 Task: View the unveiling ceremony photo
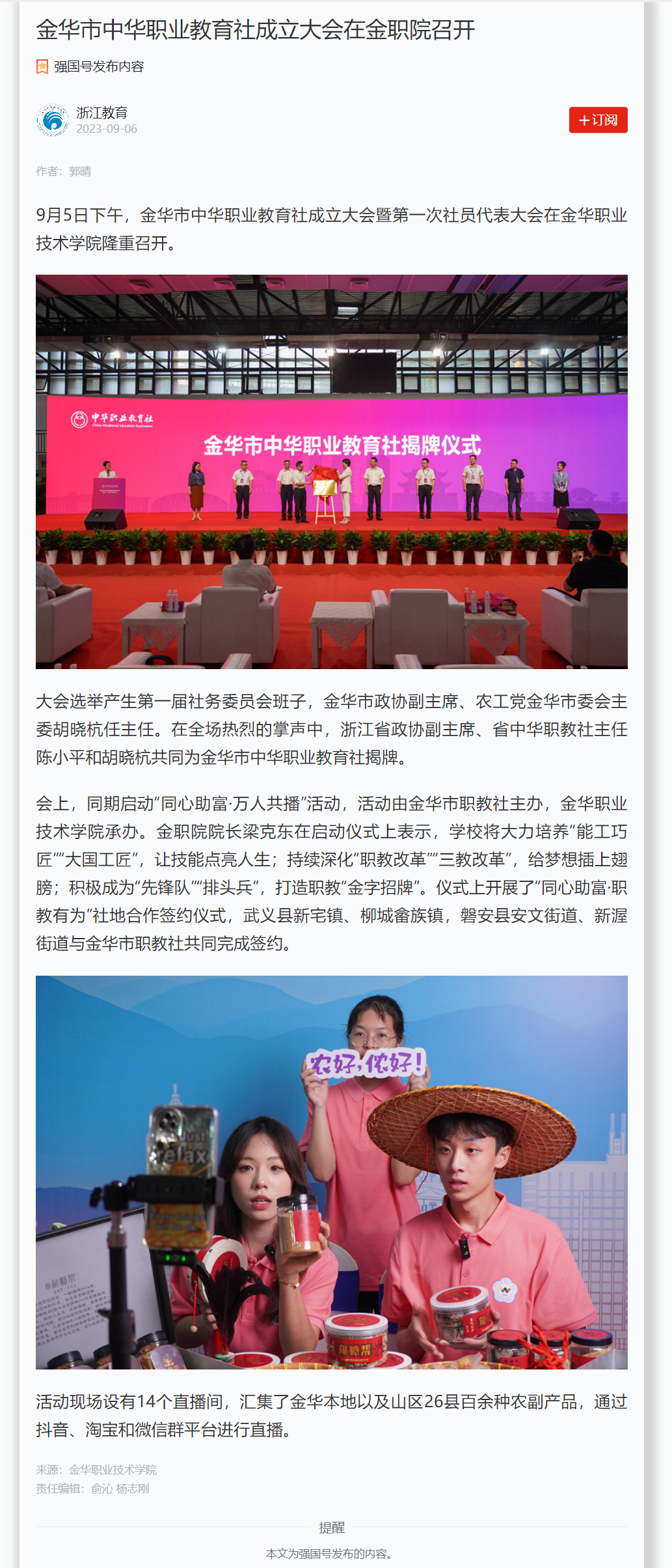tap(331, 471)
